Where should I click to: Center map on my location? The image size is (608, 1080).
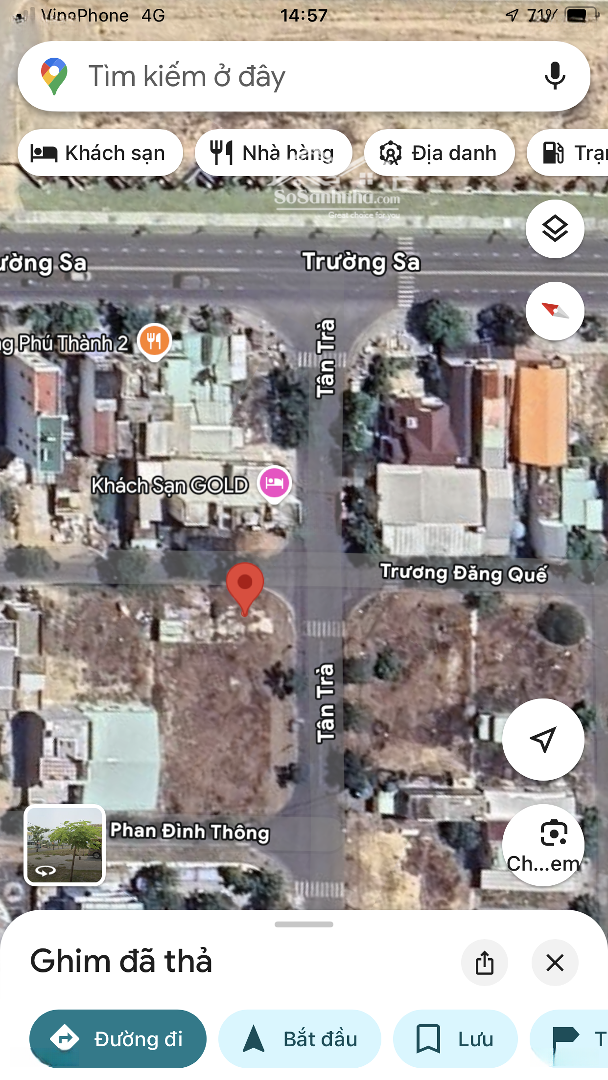(542, 740)
